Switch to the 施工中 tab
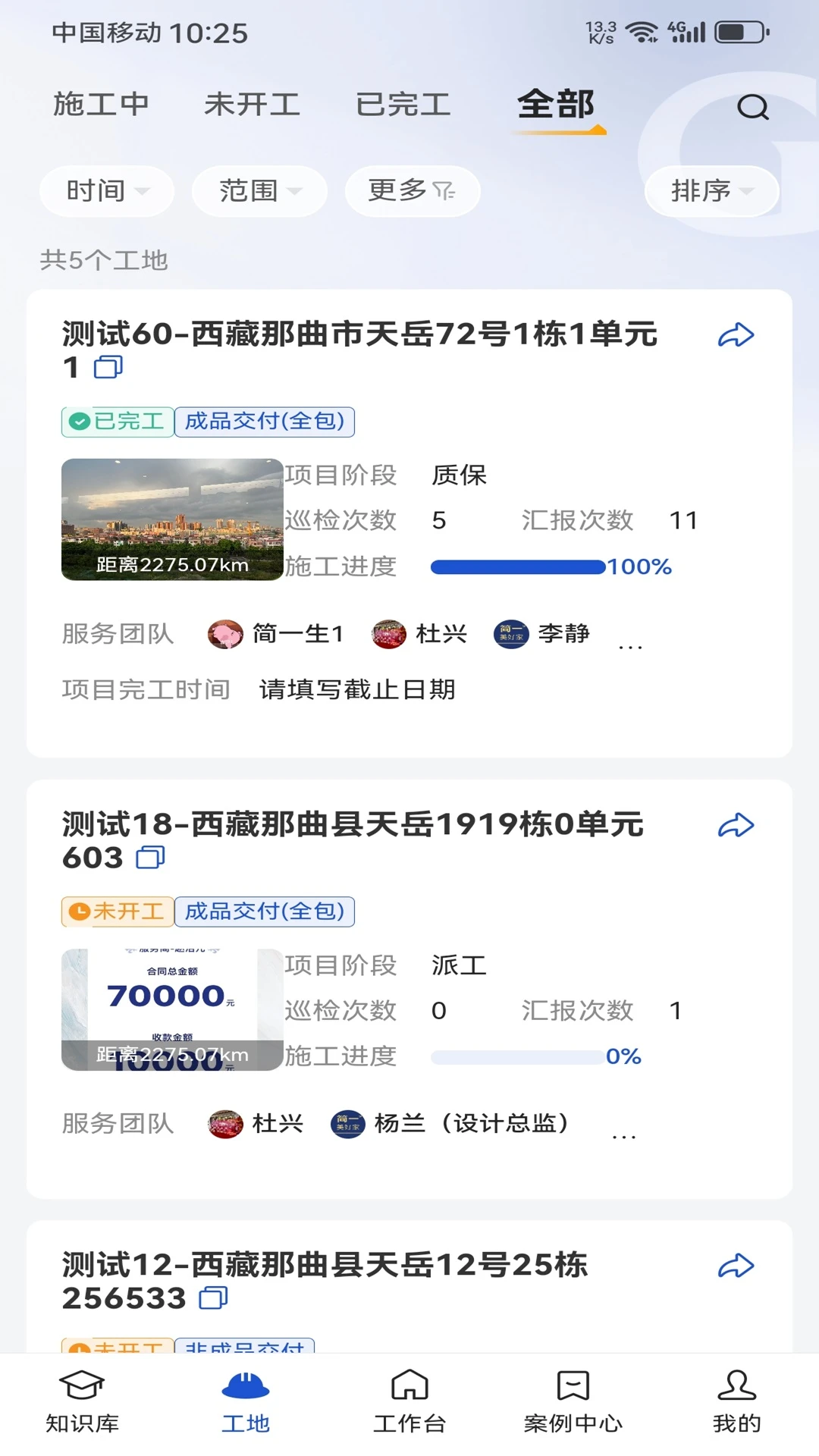Viewport: 819px width, 1456px height. (101, 104)
